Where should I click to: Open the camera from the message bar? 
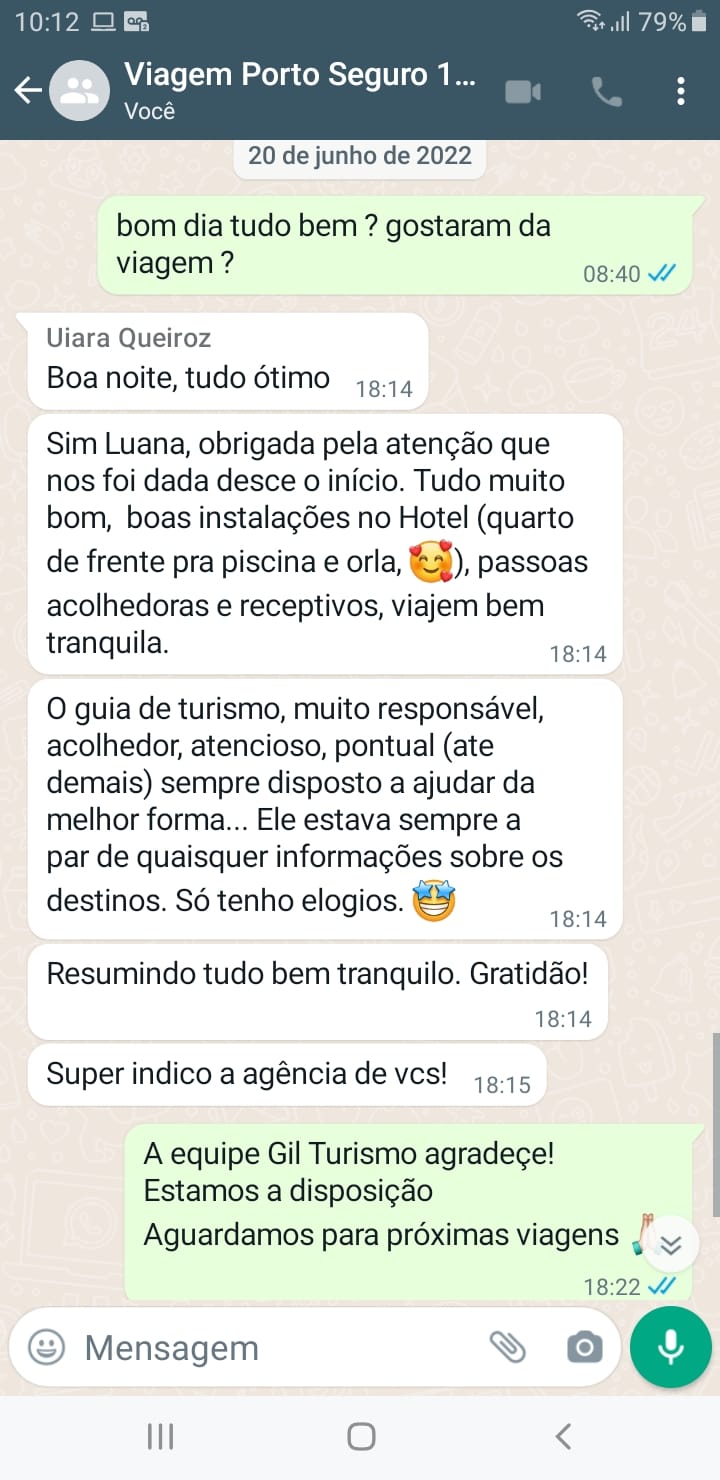click(x=584, y=1348)
